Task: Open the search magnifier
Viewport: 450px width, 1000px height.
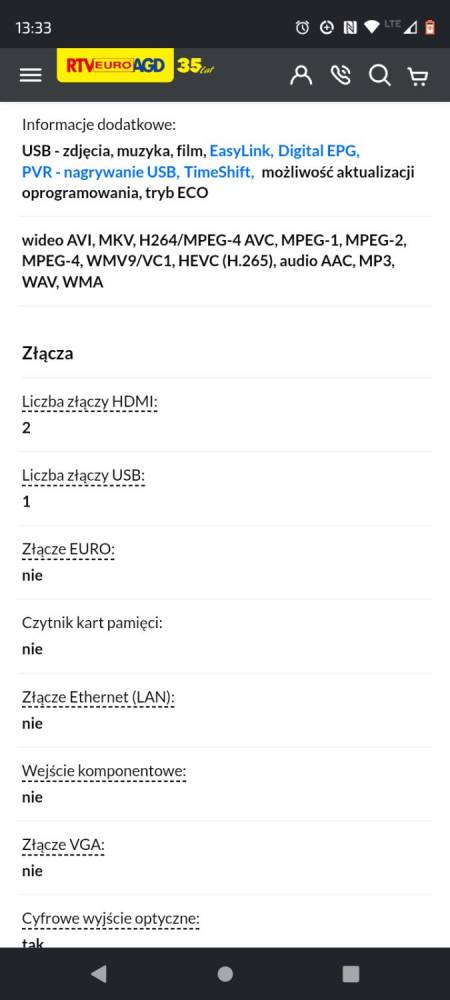Action: click(380, 75)
